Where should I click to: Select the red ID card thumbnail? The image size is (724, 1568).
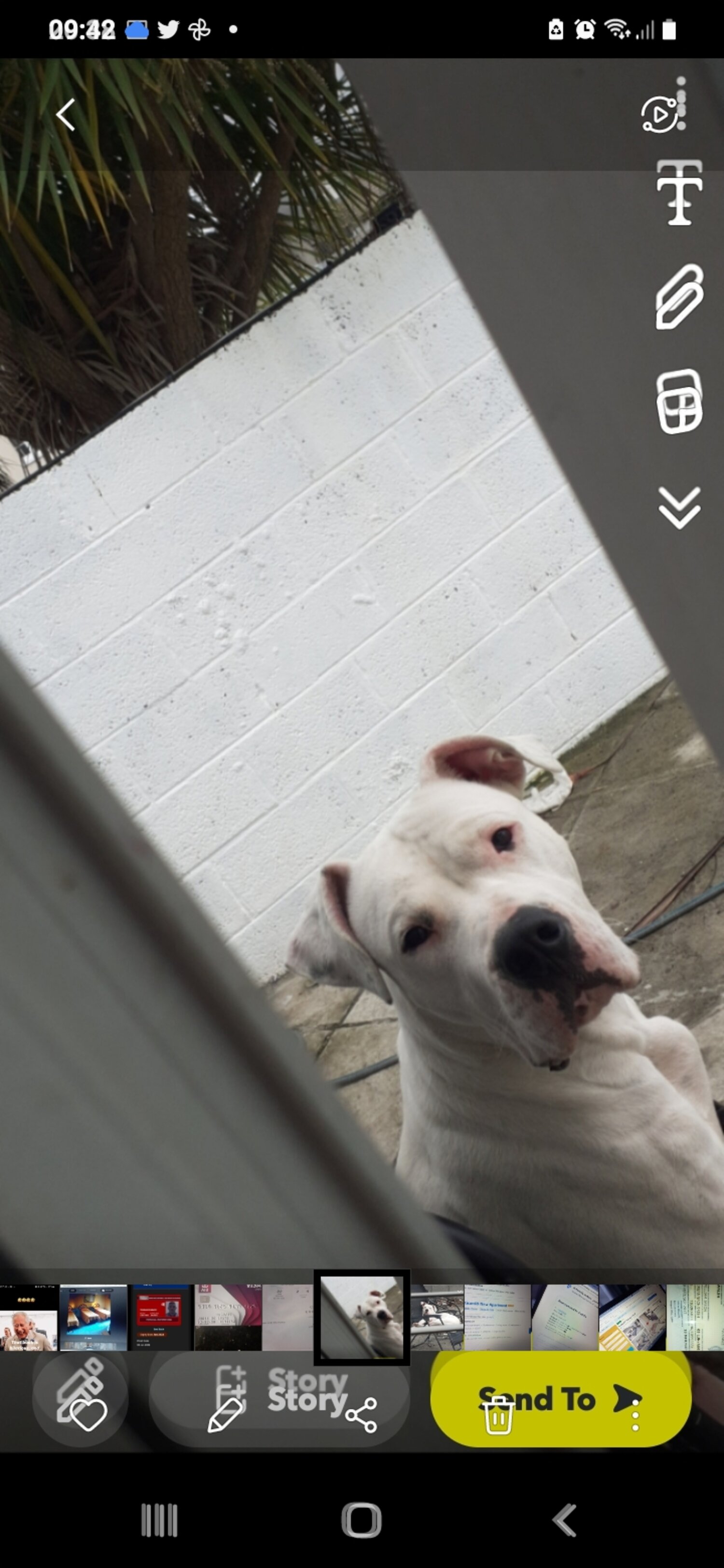click(x=161, y=1318)
